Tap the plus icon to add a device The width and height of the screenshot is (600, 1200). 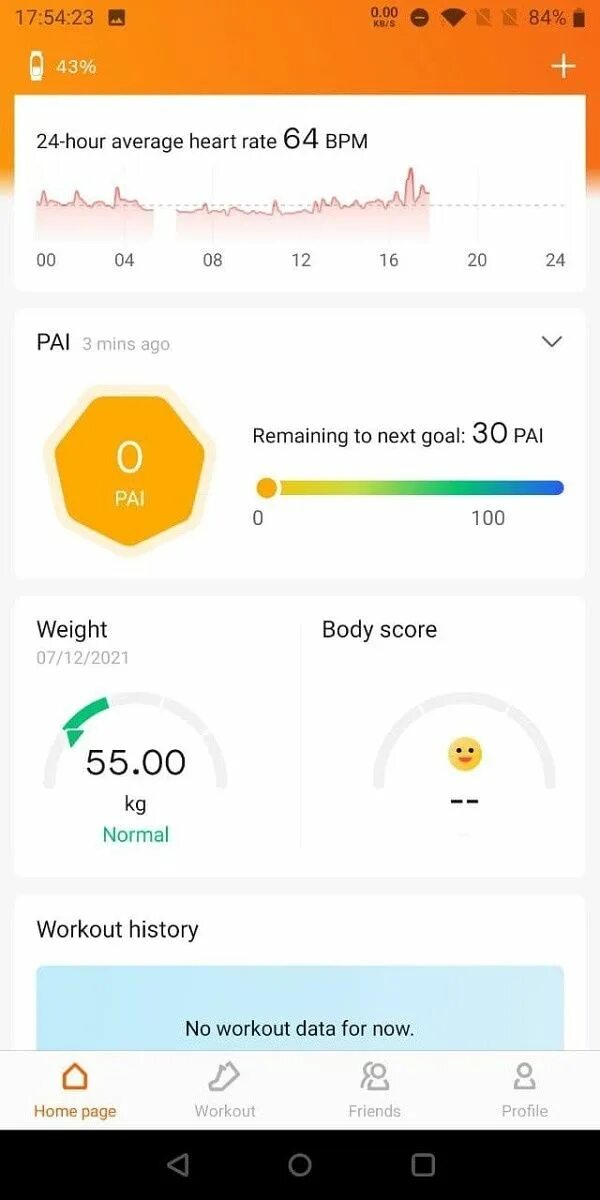point(564,67)
